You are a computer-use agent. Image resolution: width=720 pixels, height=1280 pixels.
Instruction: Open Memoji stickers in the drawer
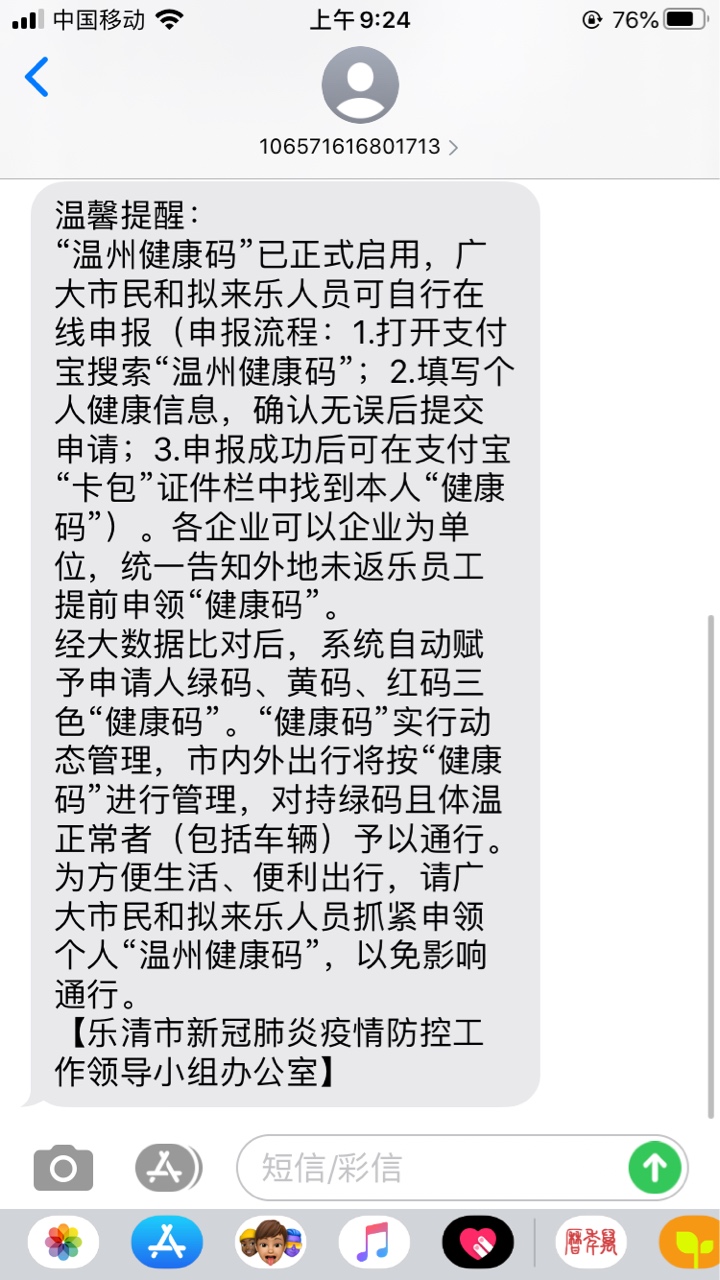pos(270,1244)
